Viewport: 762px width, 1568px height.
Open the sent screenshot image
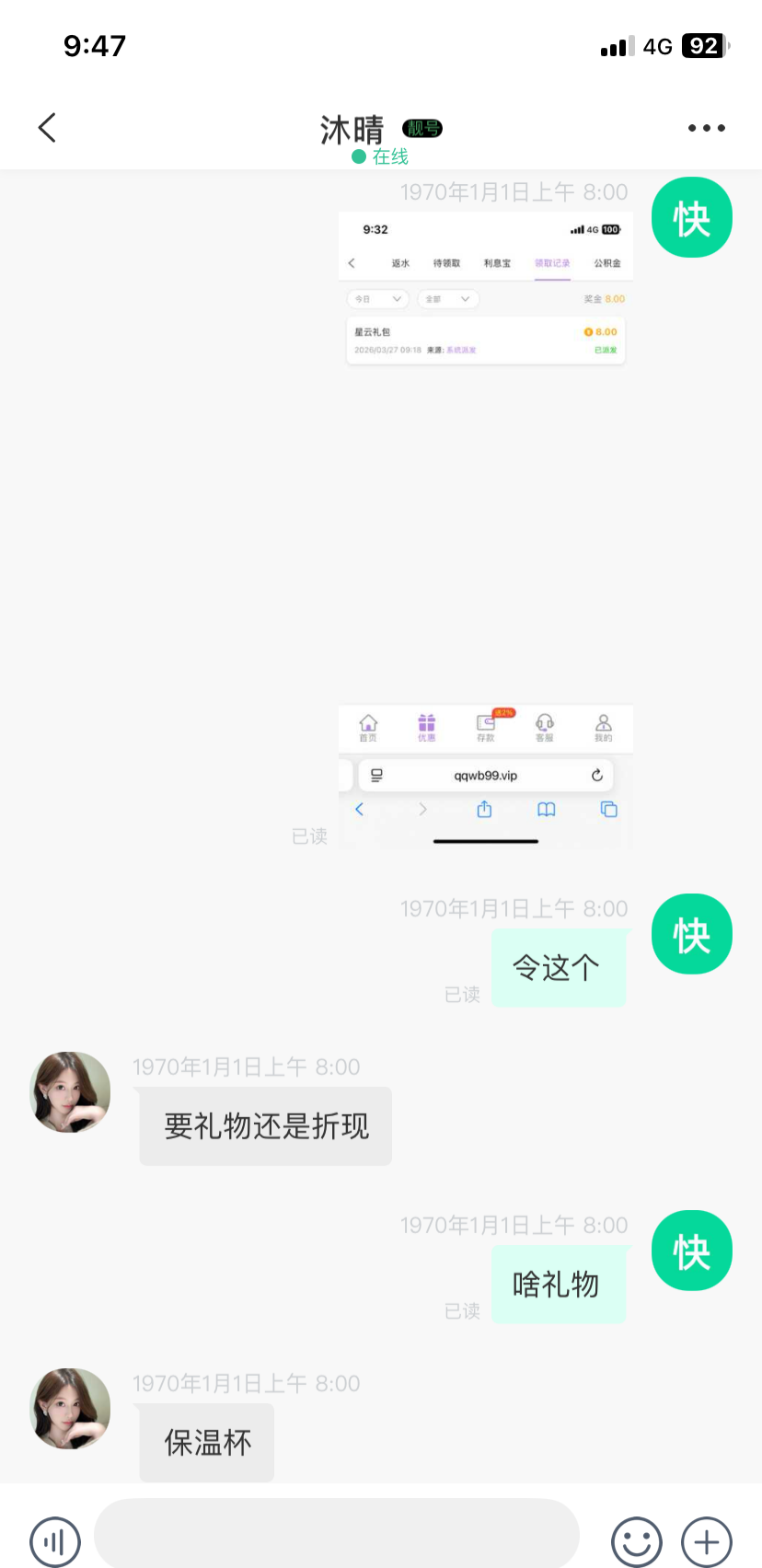click(485, 529)
